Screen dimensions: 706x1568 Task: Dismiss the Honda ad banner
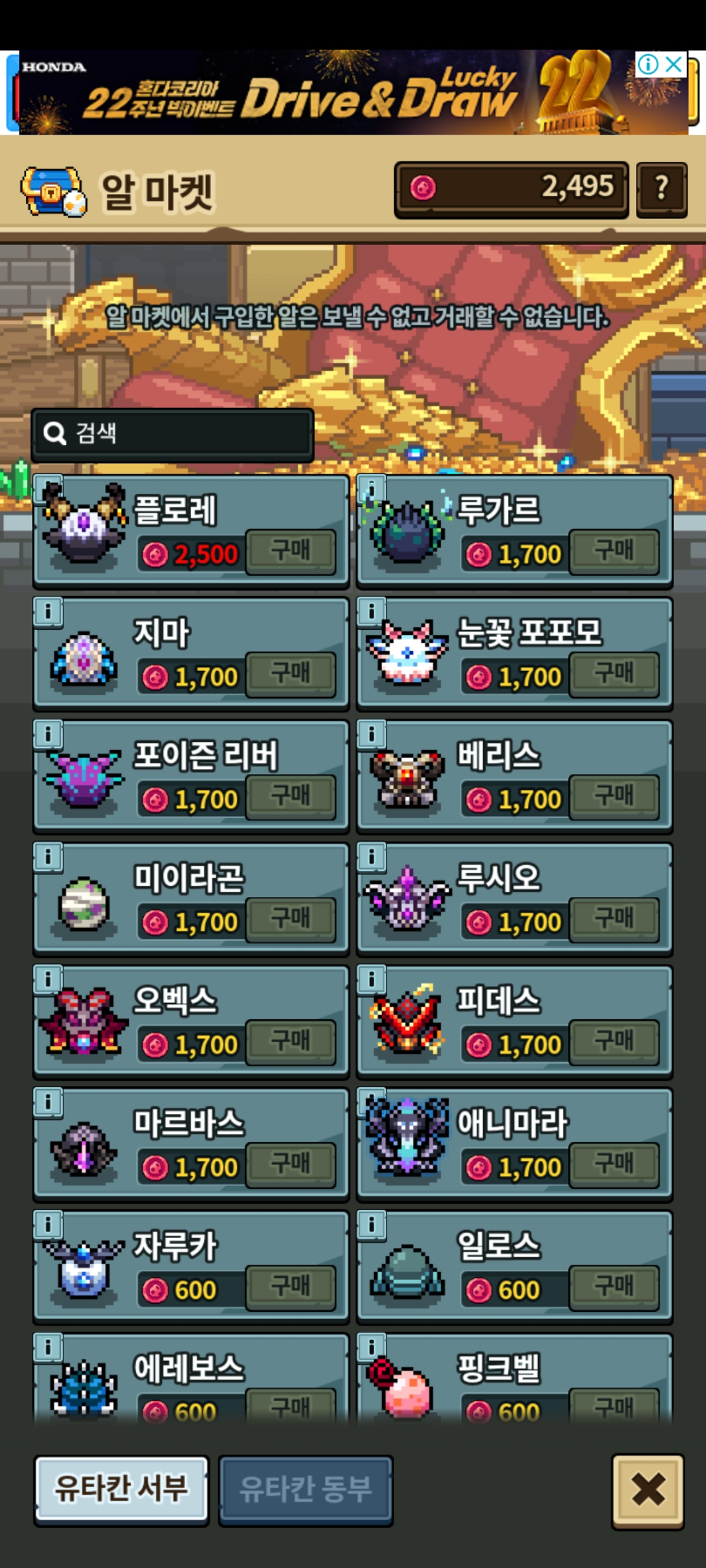pyautogui.click(x=673, y=65)
